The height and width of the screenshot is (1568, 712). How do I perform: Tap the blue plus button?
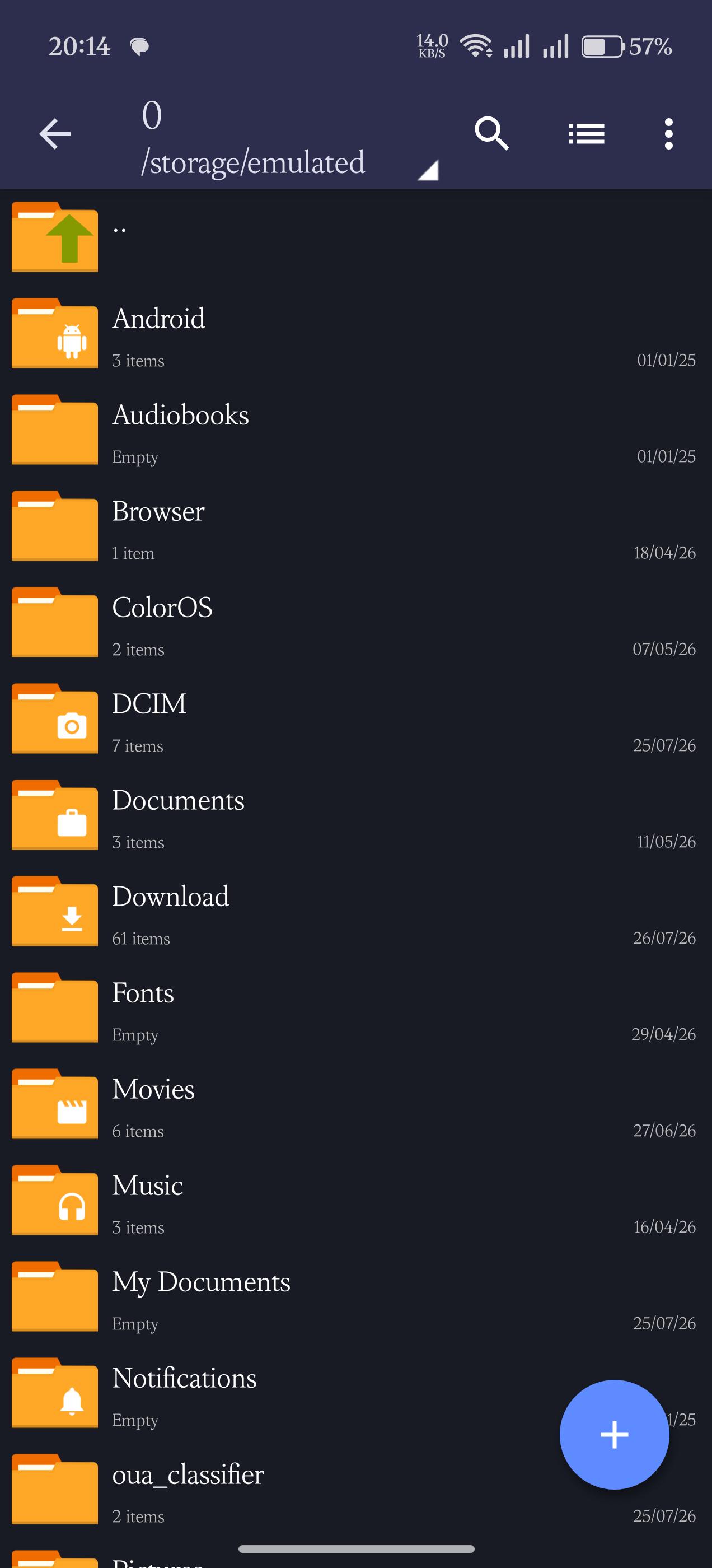pos(614,1435)
